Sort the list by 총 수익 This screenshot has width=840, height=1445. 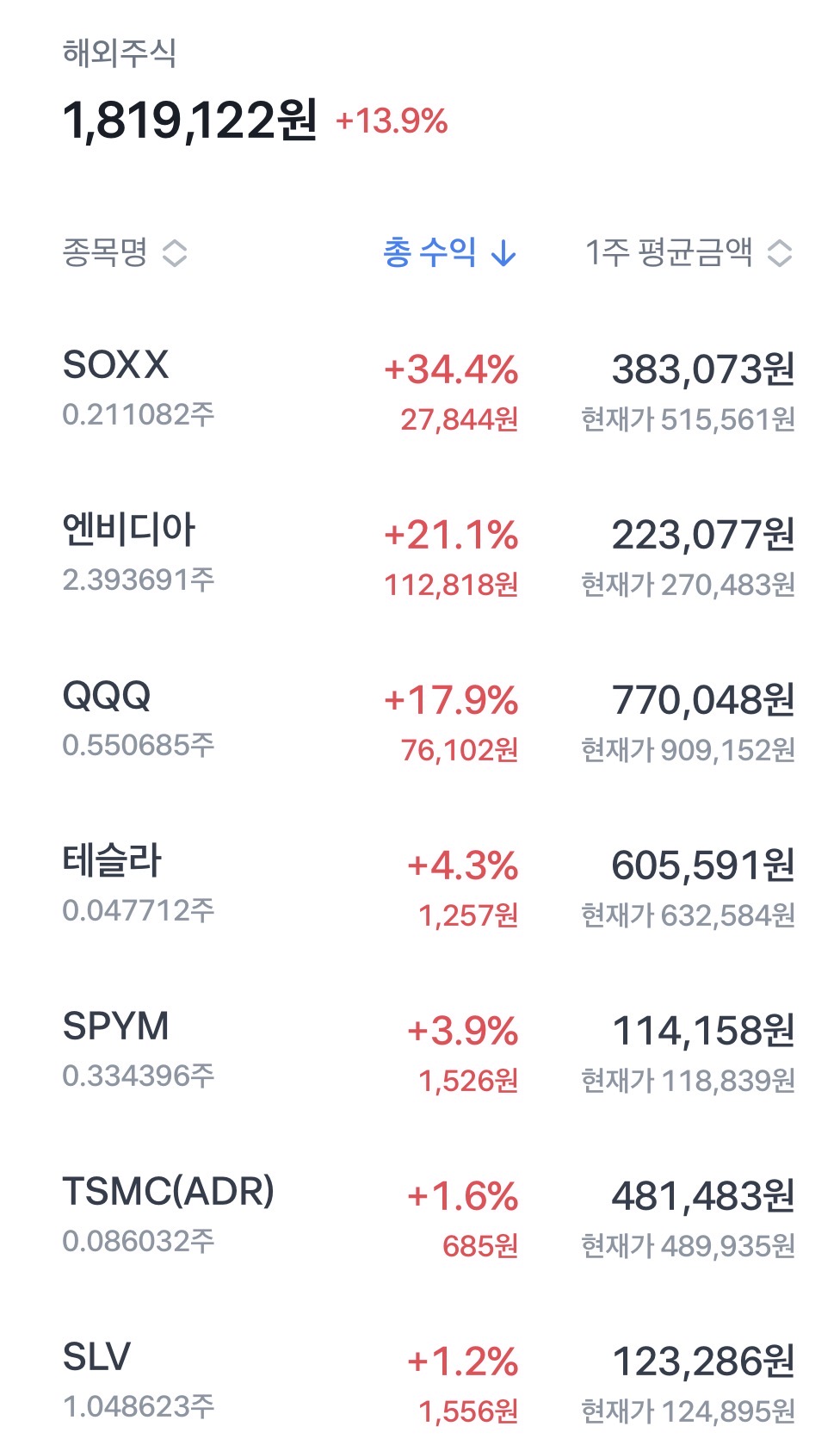[449, 252]
